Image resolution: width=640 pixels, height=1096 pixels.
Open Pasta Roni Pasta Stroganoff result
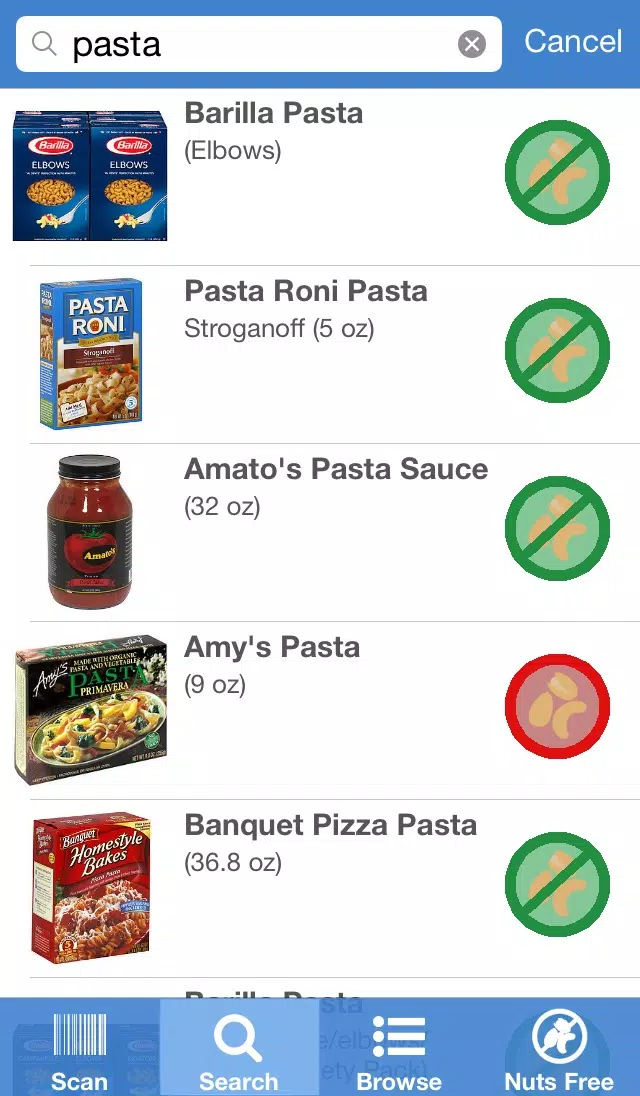[320, 354]
